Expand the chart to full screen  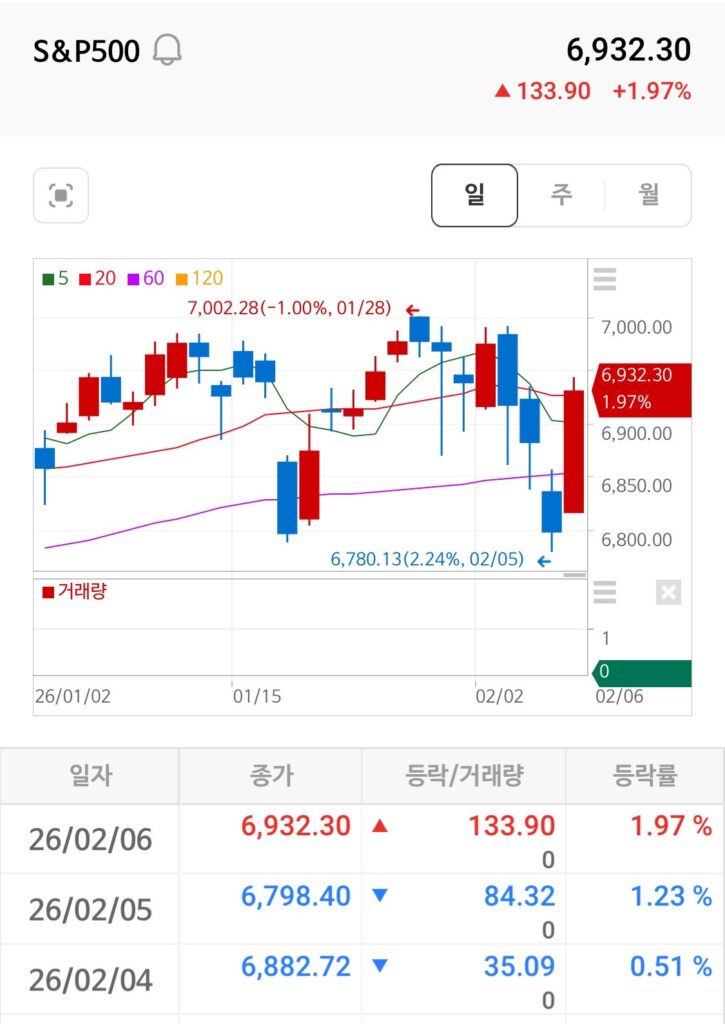61,195
